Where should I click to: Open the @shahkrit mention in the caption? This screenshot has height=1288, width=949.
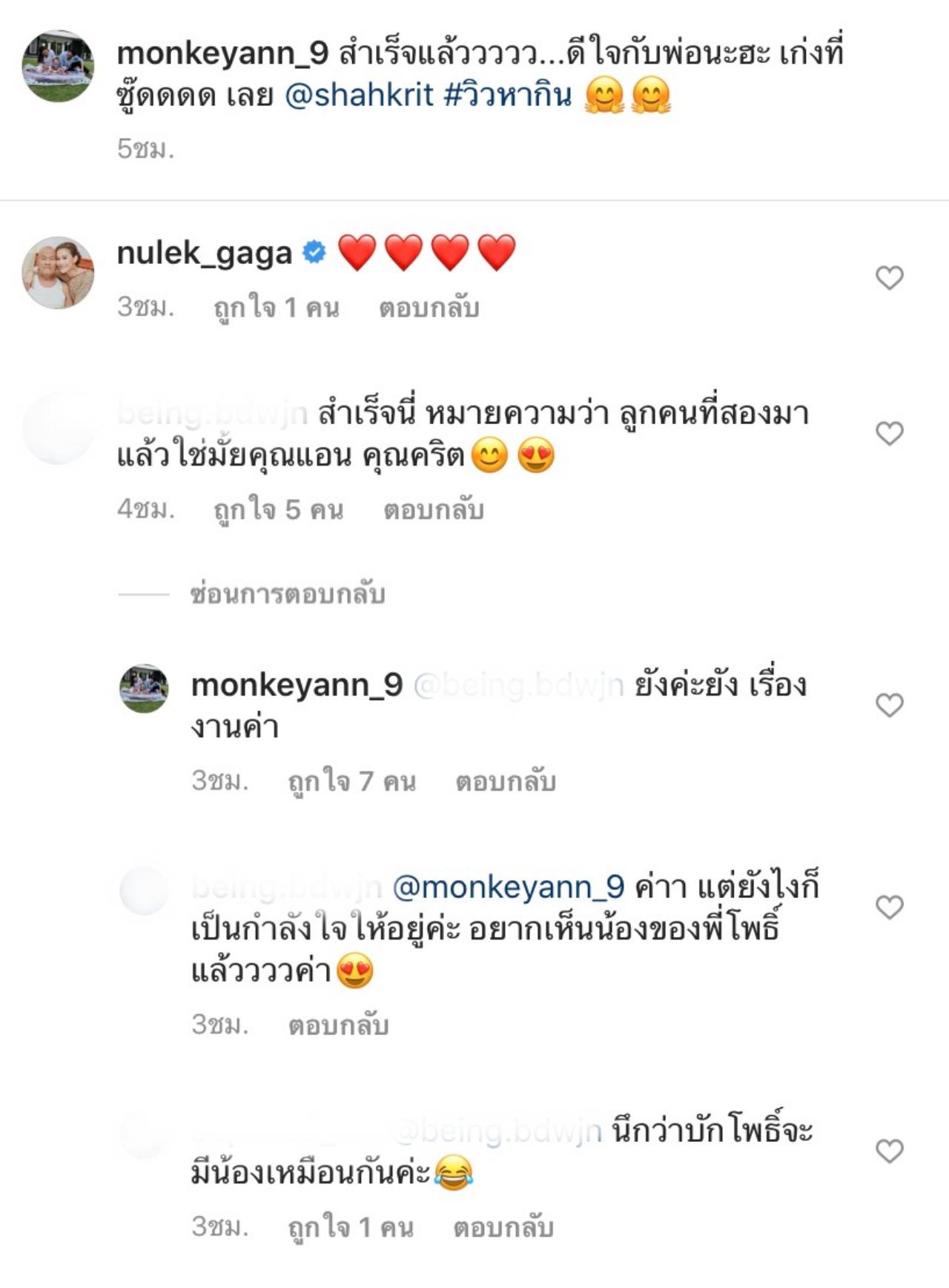tap(359, 96)
